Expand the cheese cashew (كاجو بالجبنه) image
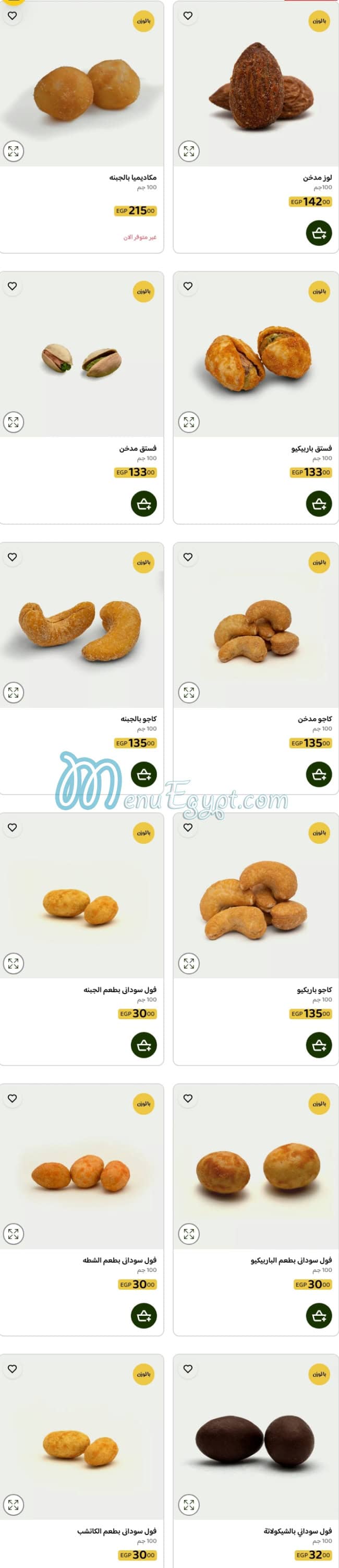The image size is (339, 1568). [x=14, y=692]
